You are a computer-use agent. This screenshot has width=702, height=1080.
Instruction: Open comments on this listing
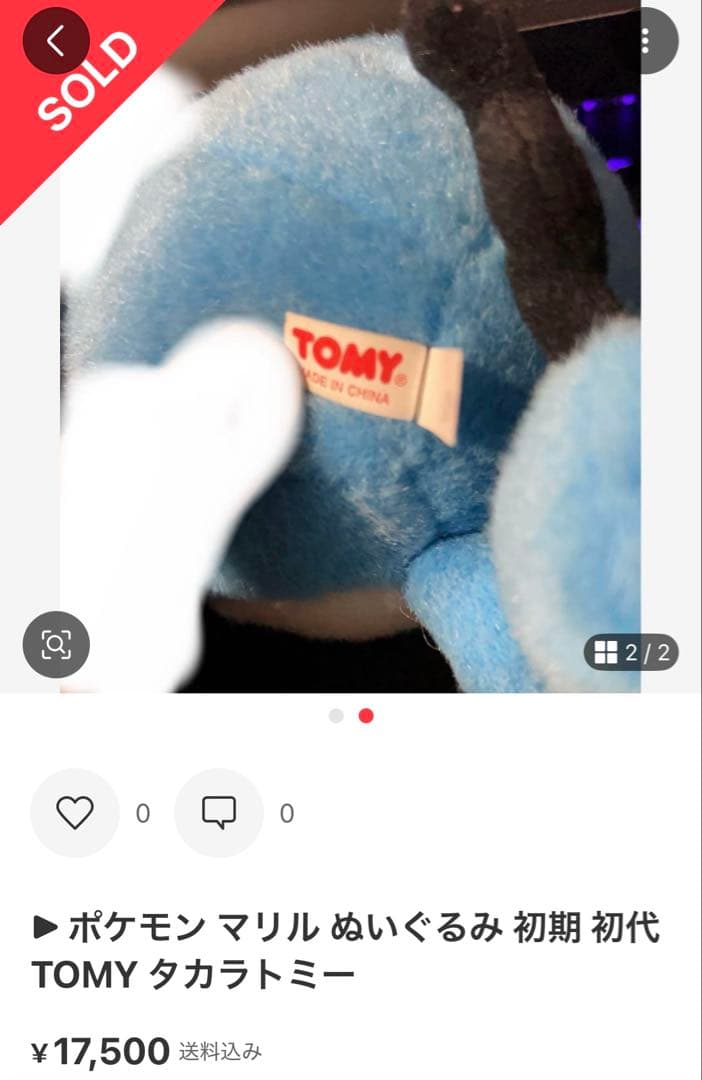point(219,813)
